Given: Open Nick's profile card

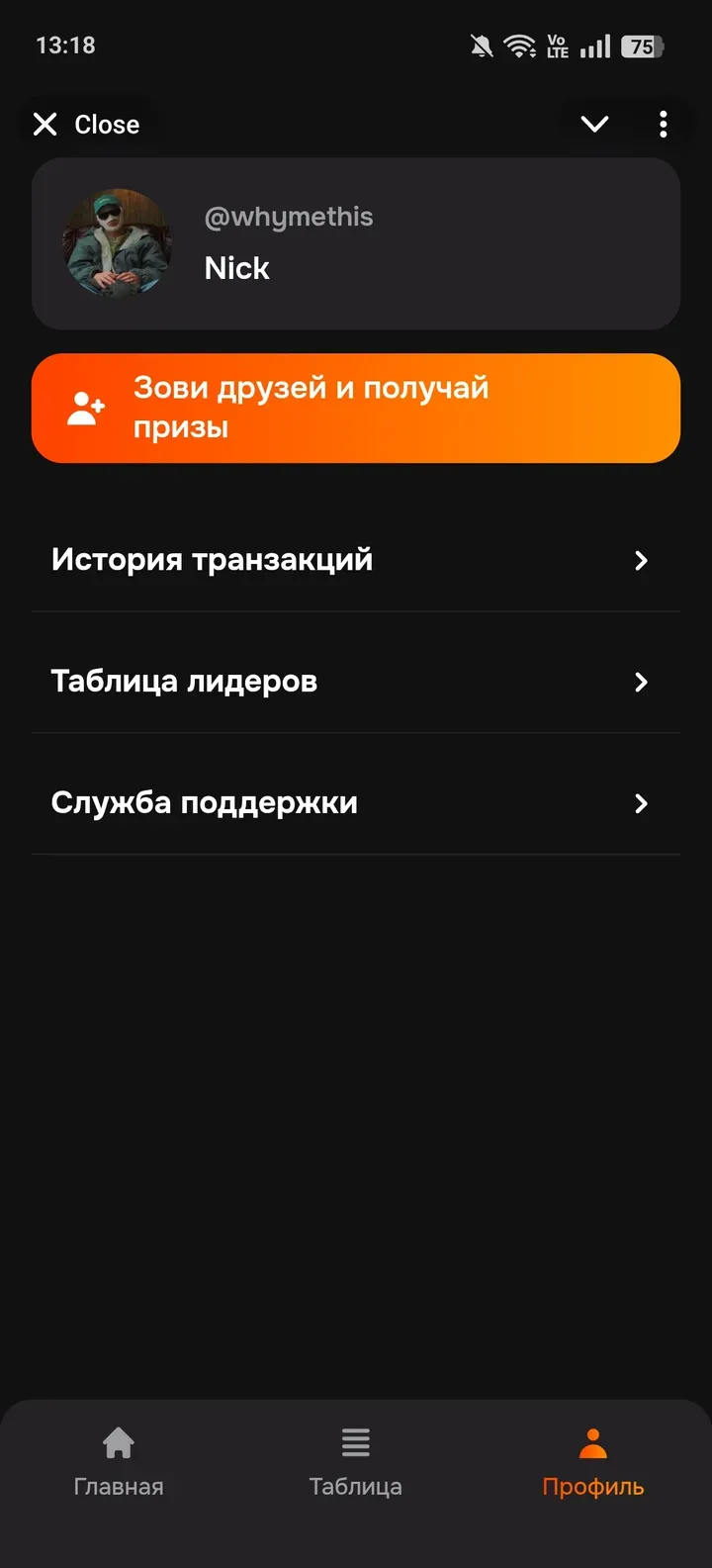Looking at the screenshot, I should click(x=356, y=243).
